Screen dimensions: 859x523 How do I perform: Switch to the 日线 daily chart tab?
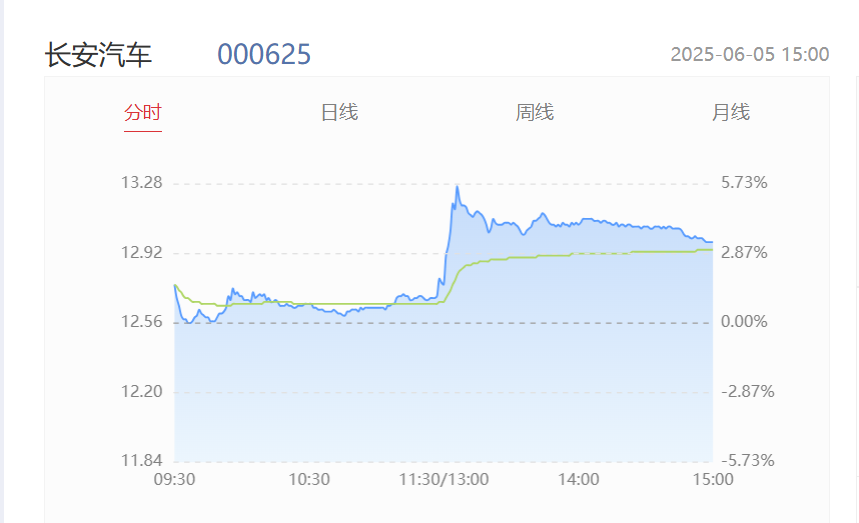338,113
